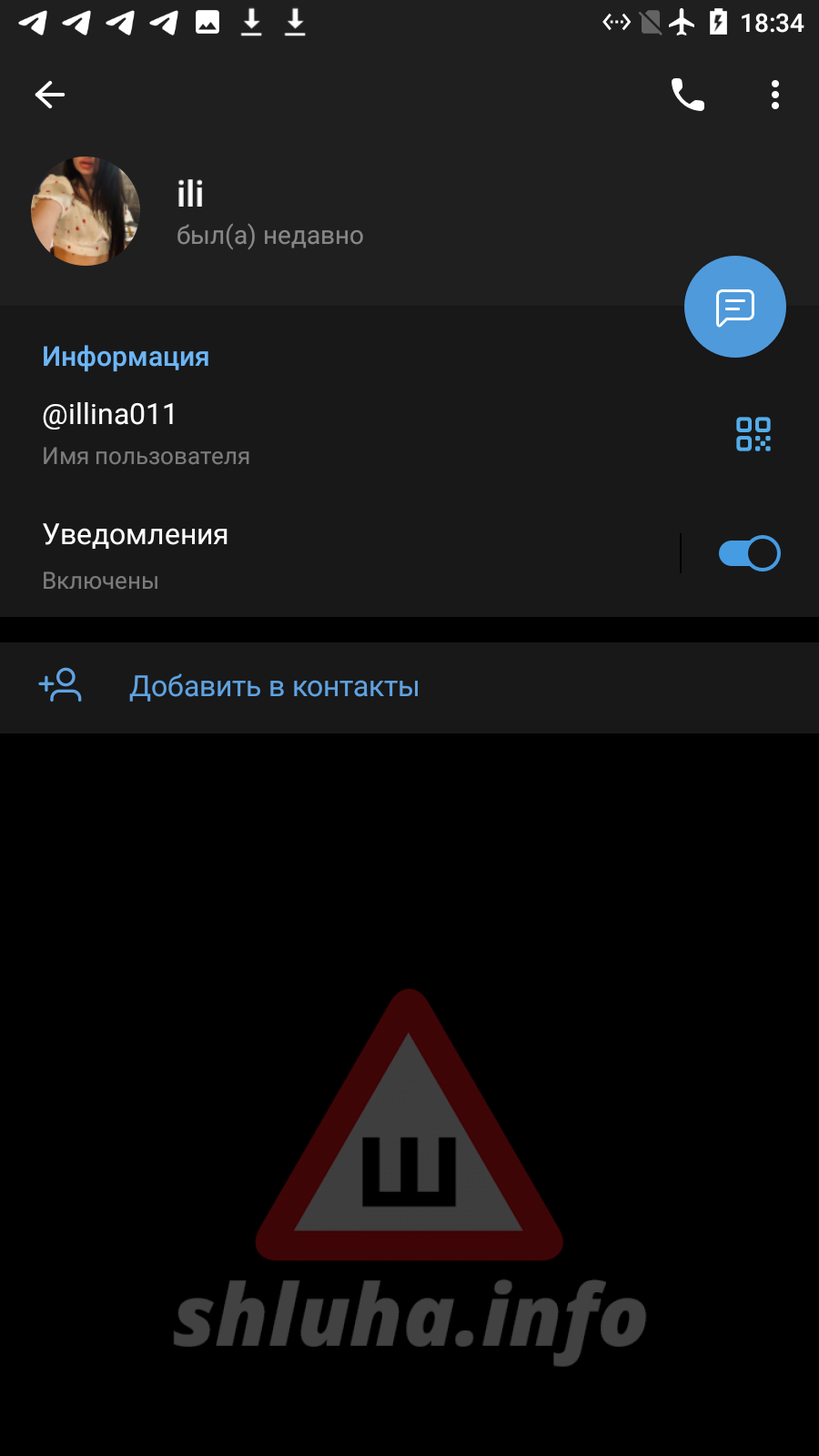Open the message chat with ili
Image resolution: width=819 pixels, height=1456 pixels.
tap(734, 307)
